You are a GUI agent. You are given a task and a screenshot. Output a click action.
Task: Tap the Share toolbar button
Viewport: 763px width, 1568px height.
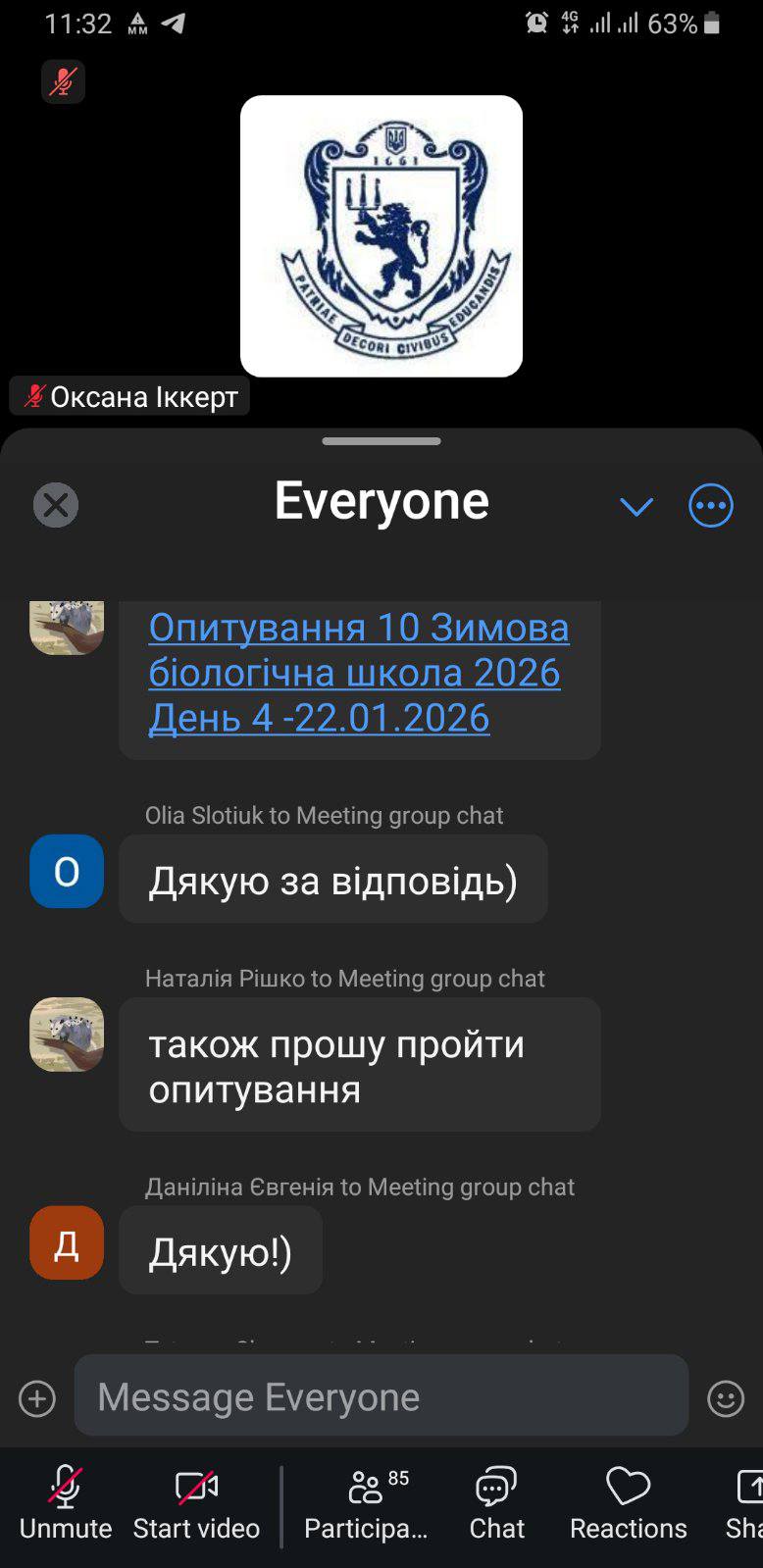746,1503
